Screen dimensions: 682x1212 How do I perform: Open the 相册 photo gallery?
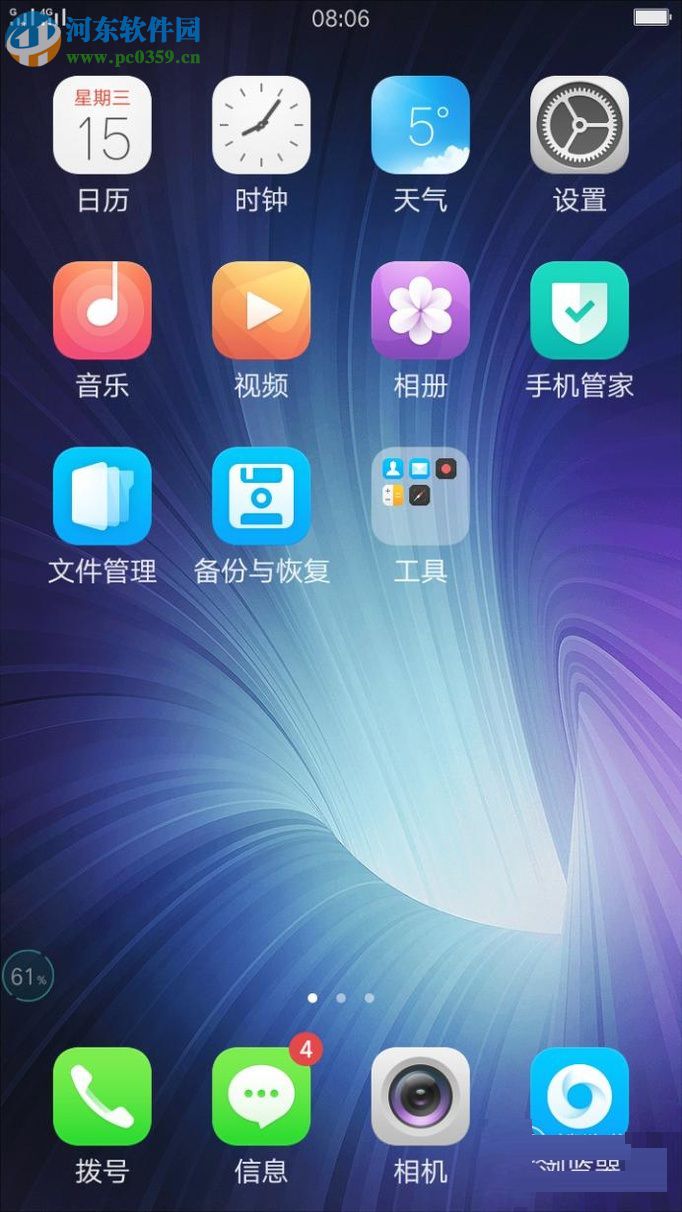coord(420,310)
